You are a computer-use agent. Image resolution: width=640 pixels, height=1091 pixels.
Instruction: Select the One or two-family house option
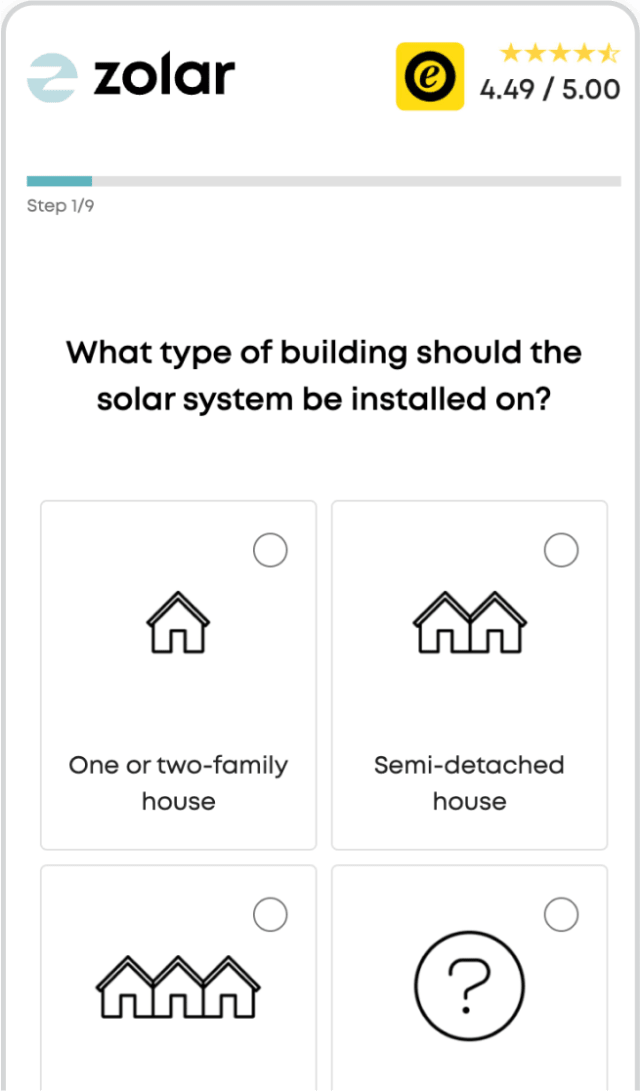(x=178, y=675)
